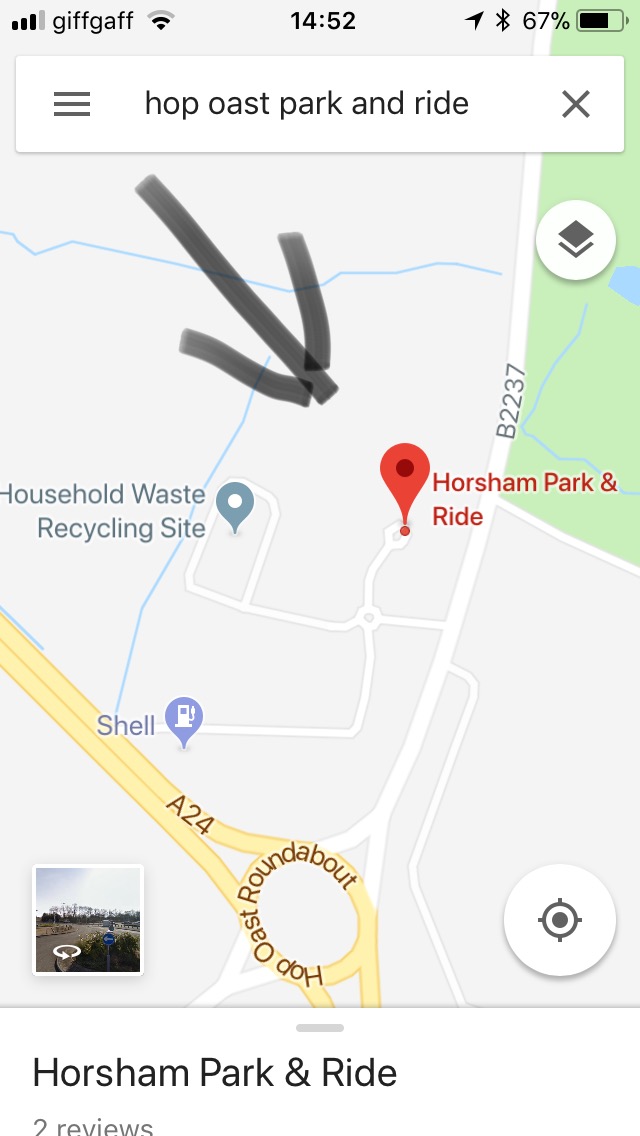Clear the search query
The image size is (640, 1136).
tap(575, 104)
